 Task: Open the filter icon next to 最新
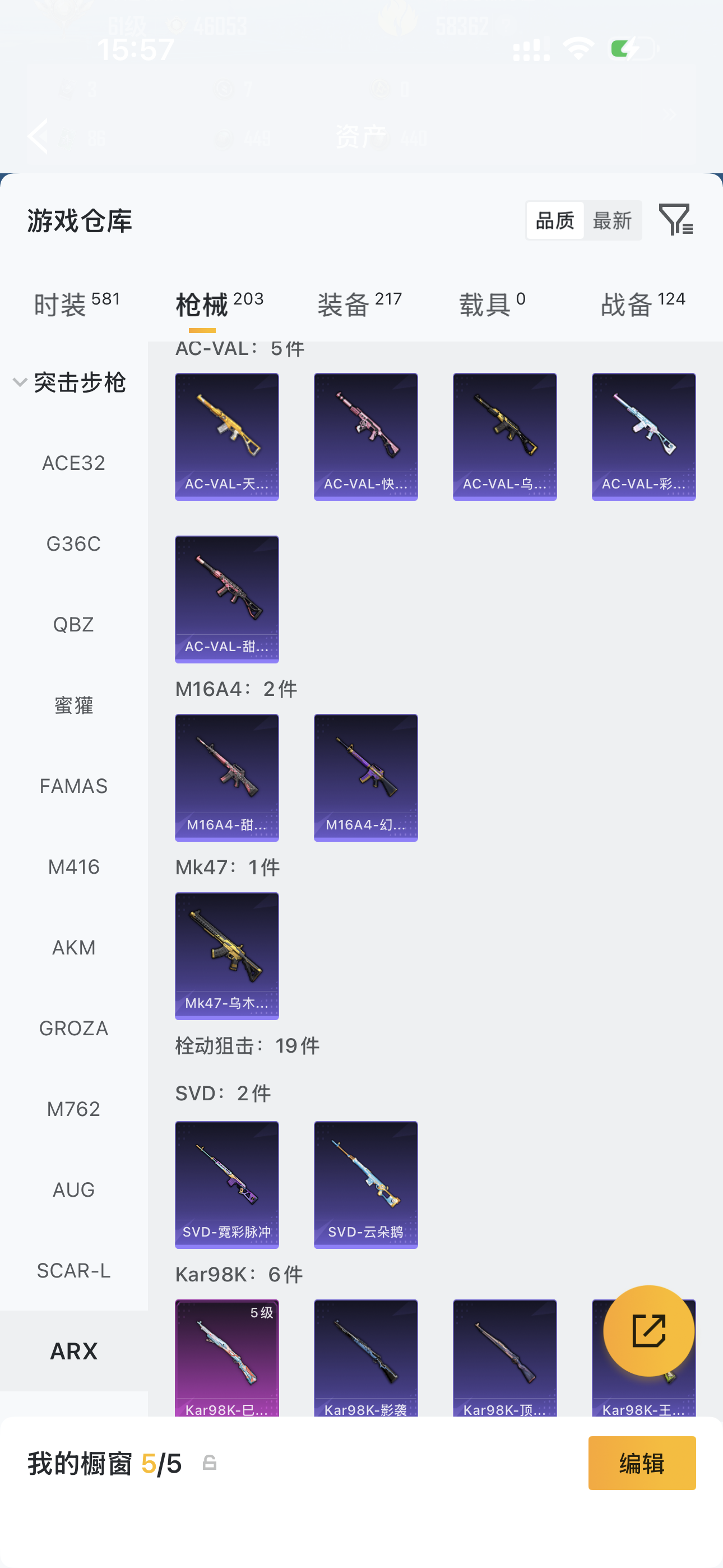coord(675,220)
